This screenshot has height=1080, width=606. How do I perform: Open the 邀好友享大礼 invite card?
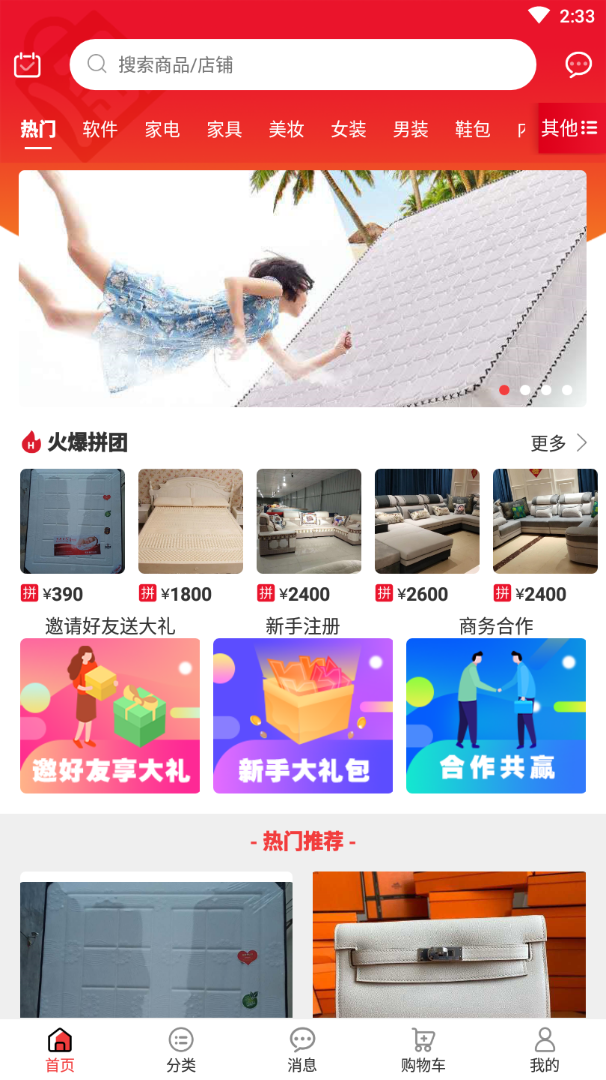pyautogui.click(x=110, y=716)
